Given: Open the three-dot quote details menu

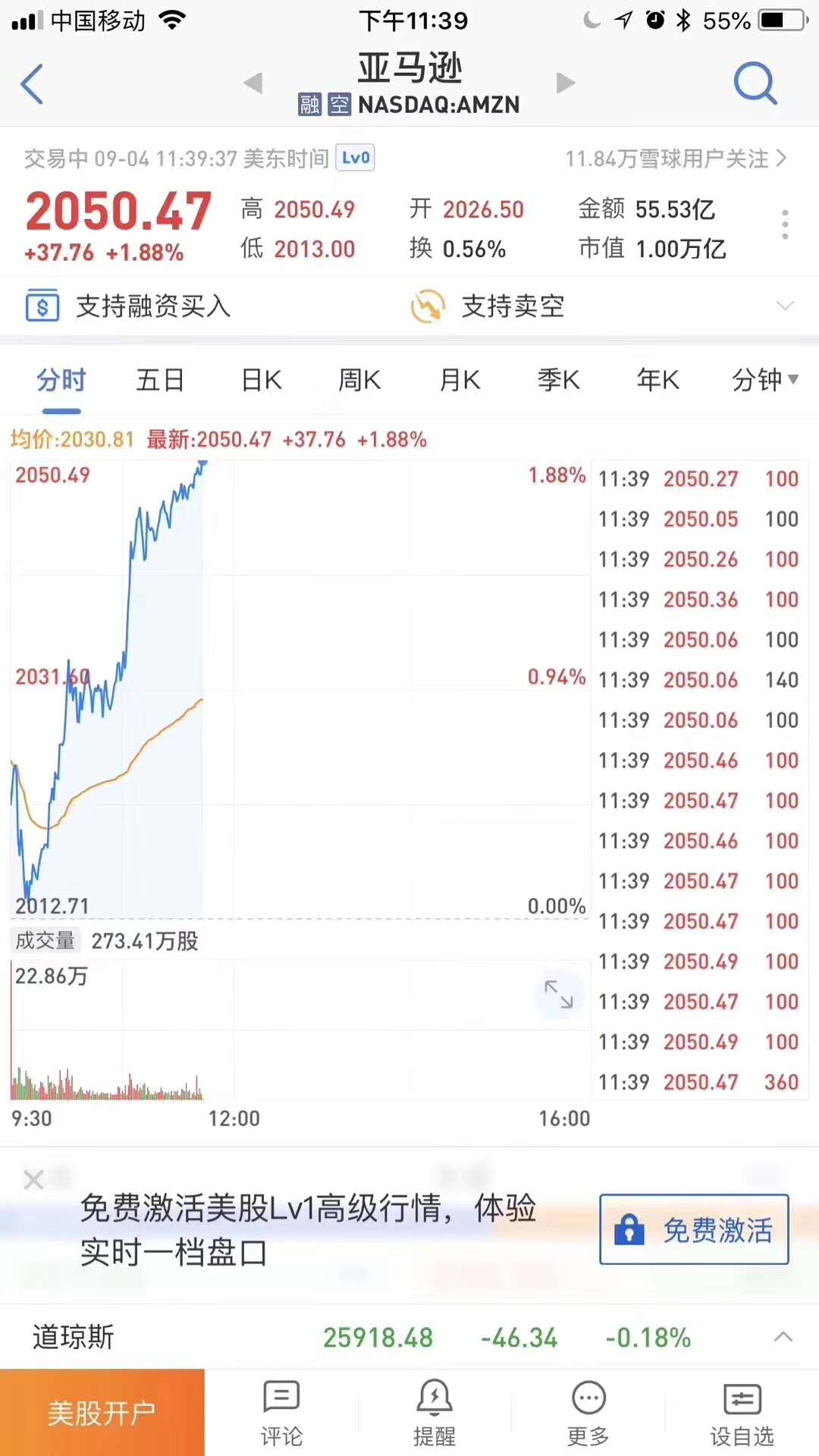Looking at the screenshot, I should (785, 225).
